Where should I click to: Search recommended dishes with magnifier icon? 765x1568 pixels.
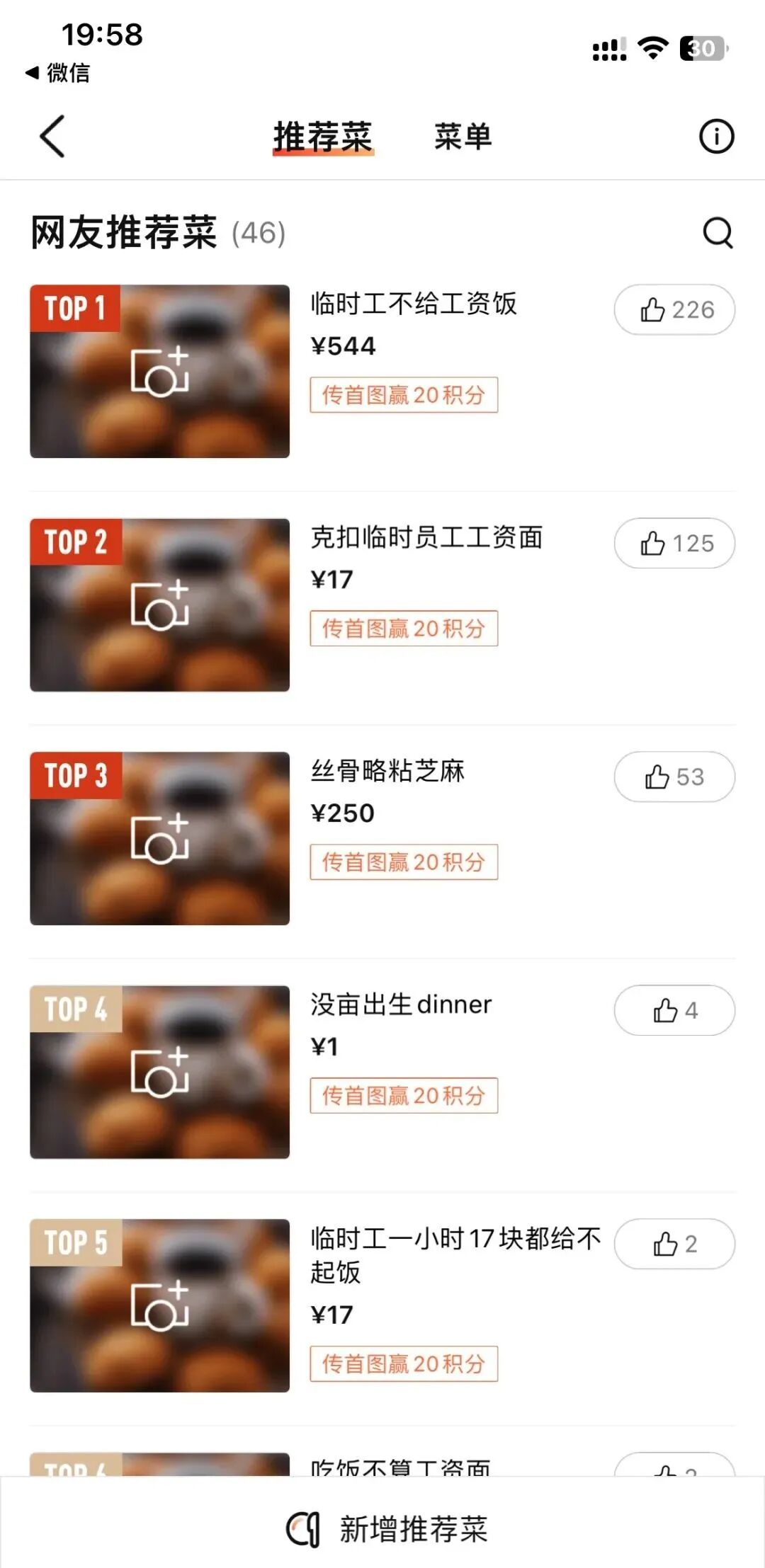point(718,233)
